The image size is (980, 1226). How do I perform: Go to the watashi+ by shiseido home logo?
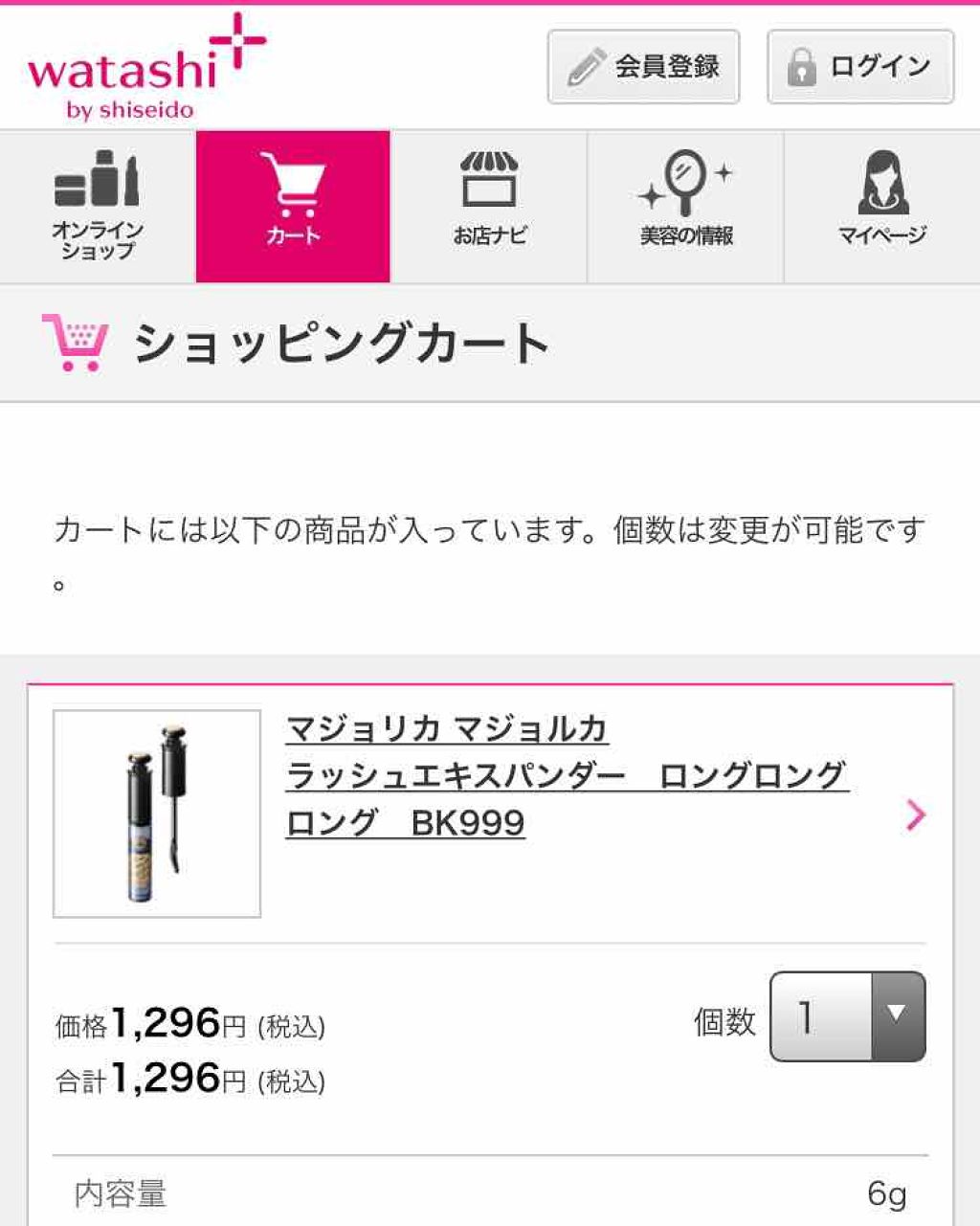click(144, 69)
